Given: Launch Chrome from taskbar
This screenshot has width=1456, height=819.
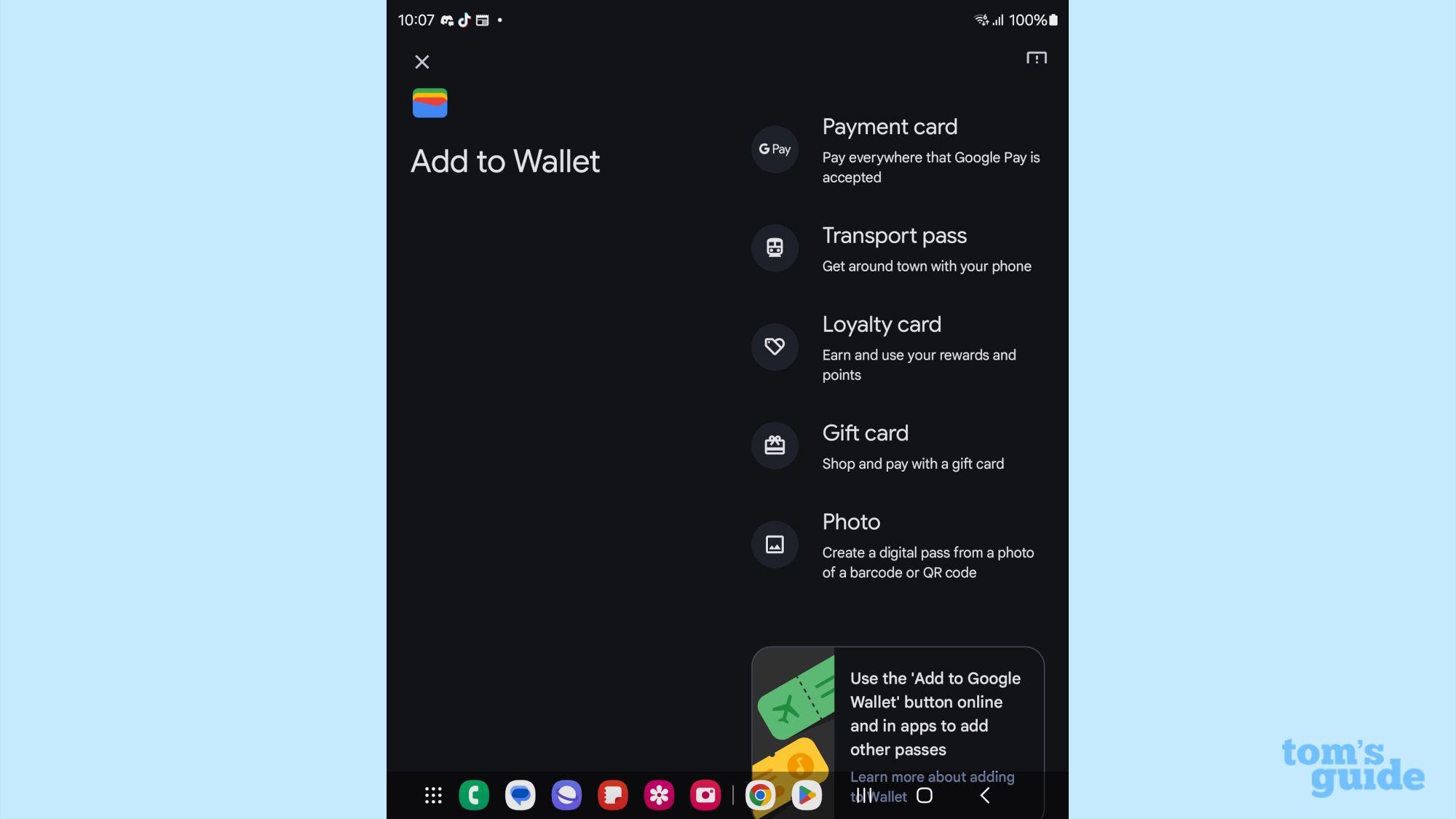Looking at the screenshot, I should pos(760,796).
